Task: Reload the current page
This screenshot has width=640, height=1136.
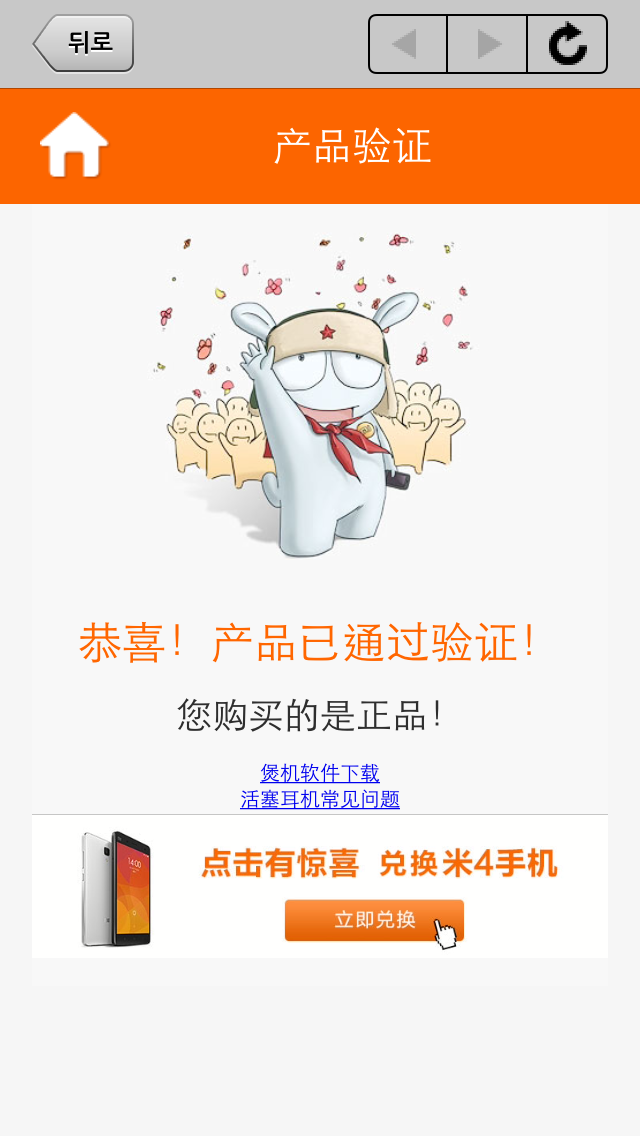Action: (567, 44)
